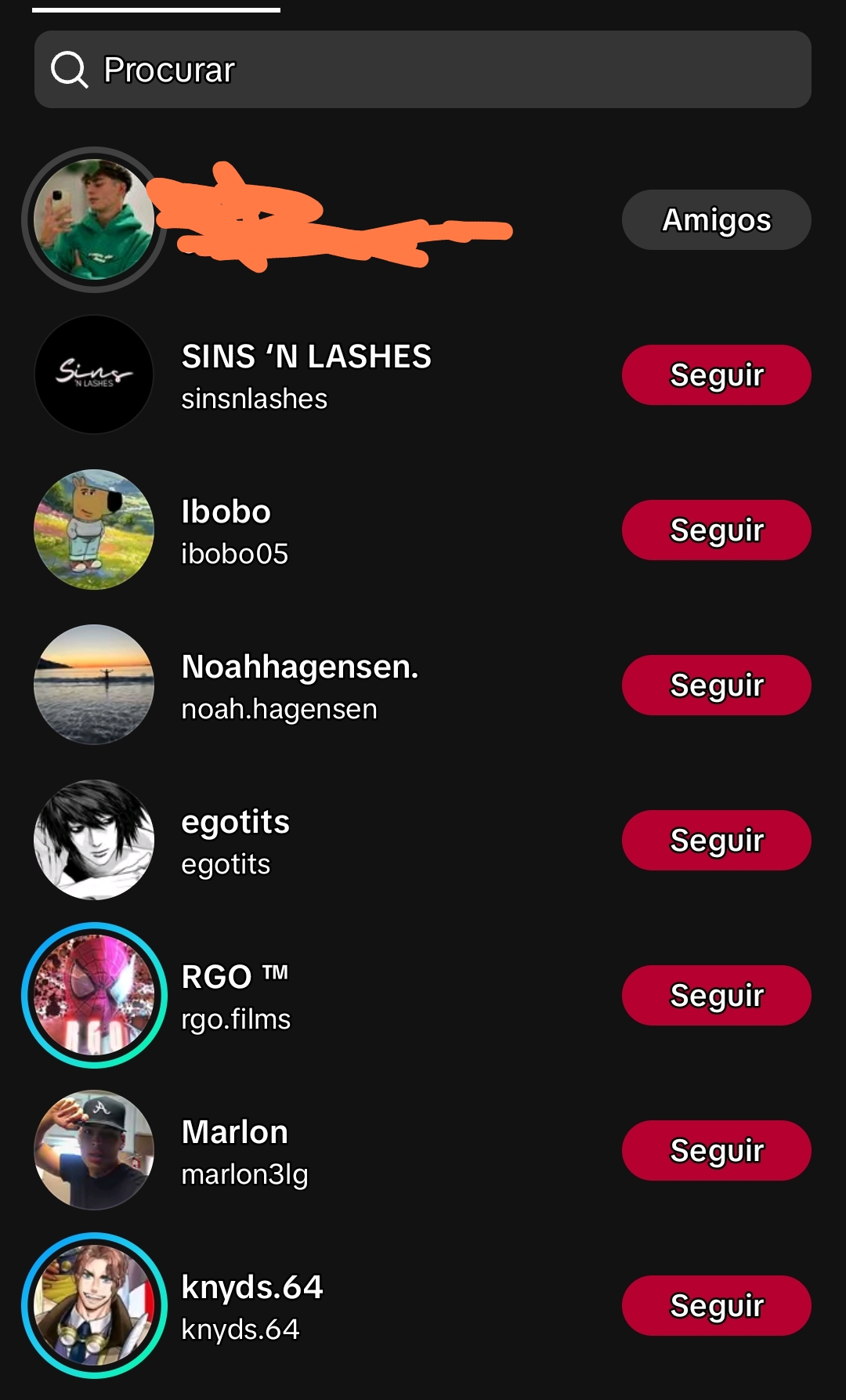The width and height of the screenshot is (846, 1400).
Task: View knyds.64's story from avatar
Action: point(94,1305)
